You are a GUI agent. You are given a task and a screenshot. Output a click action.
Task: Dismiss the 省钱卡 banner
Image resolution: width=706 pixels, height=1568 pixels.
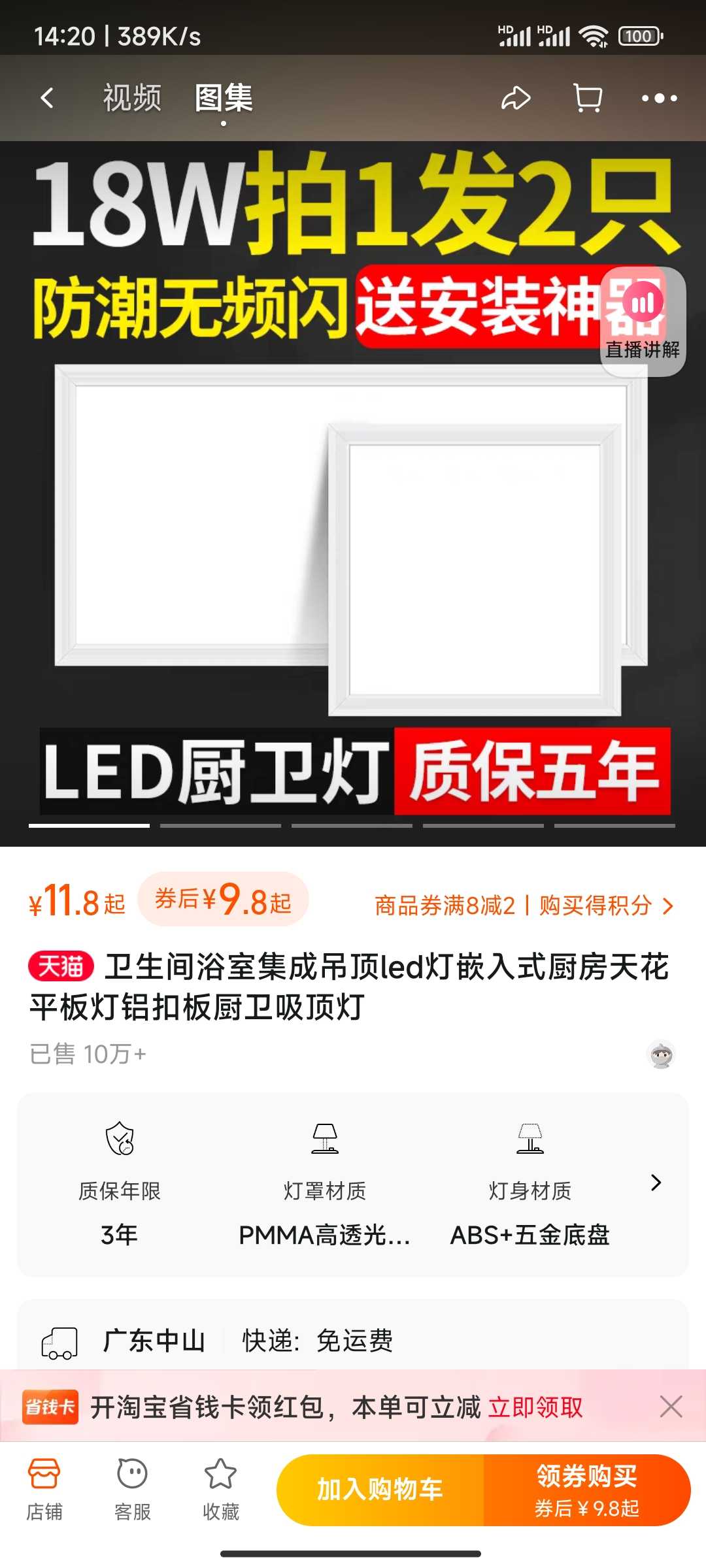point(671,1407)
